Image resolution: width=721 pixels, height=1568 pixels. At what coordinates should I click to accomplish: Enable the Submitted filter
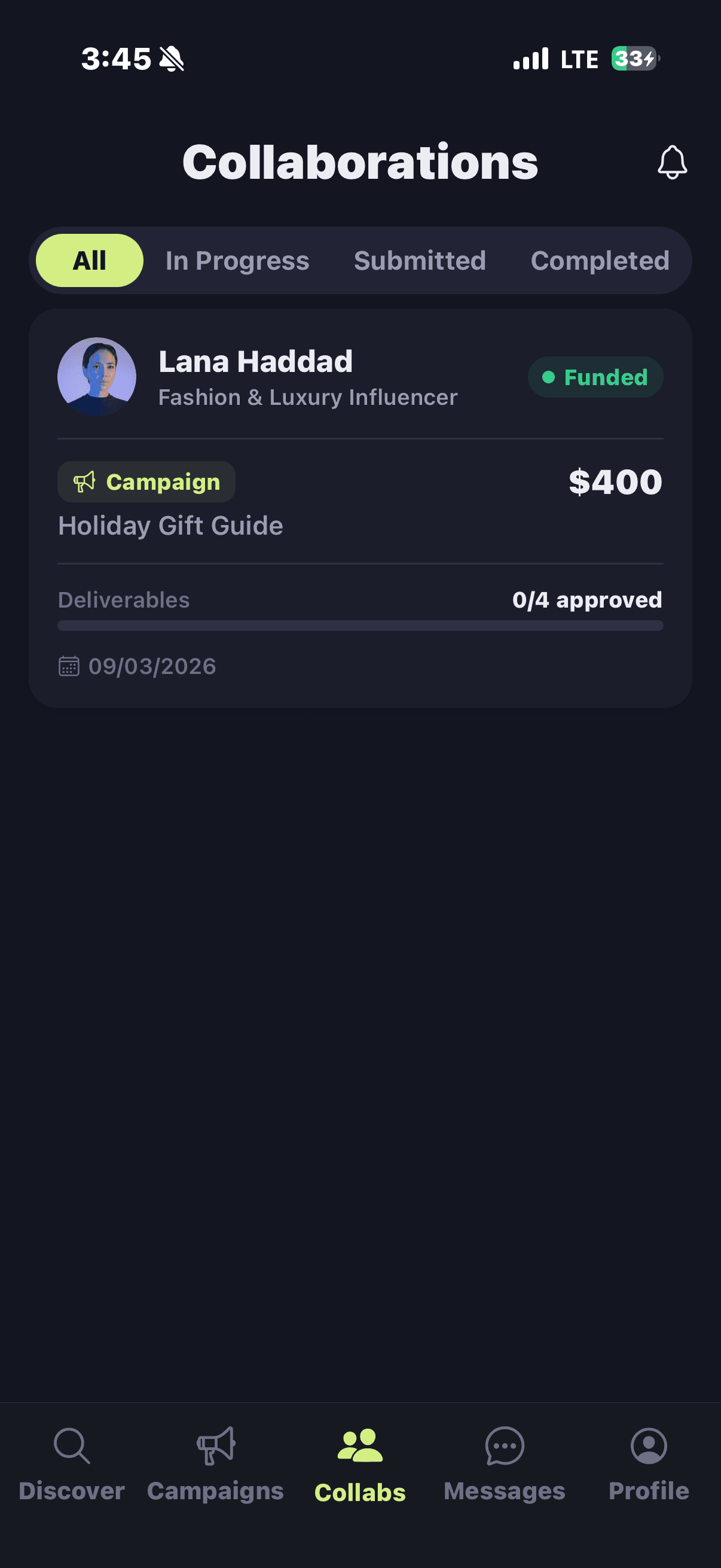point(419,260)
